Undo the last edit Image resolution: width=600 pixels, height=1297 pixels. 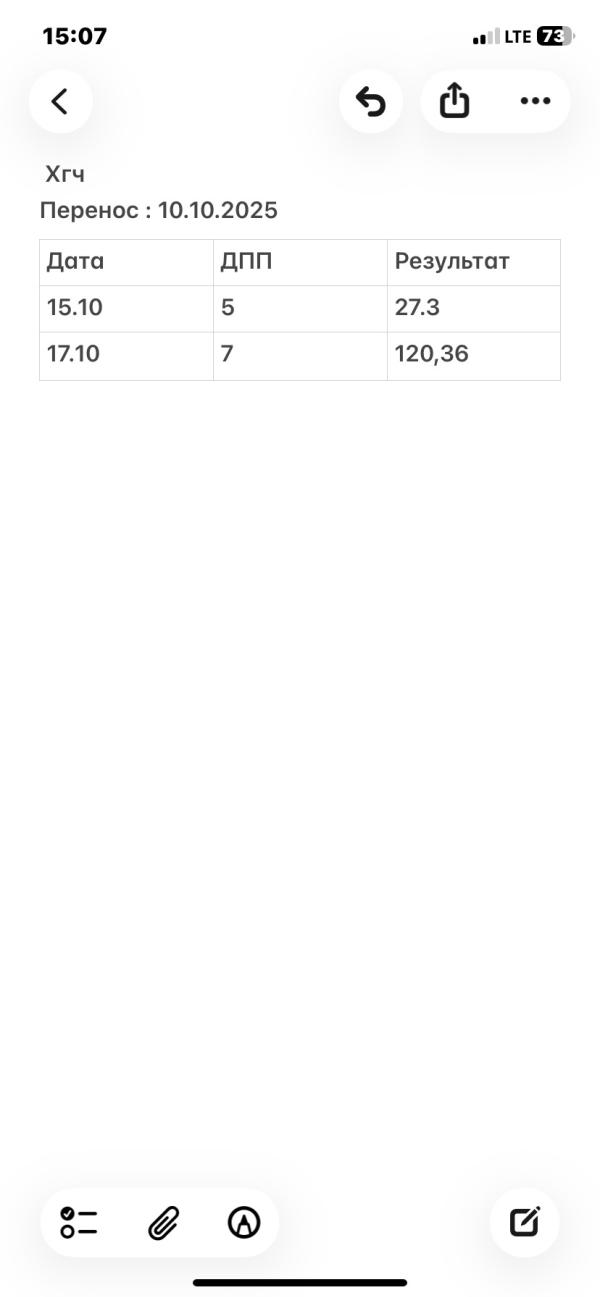click(371, 101)
